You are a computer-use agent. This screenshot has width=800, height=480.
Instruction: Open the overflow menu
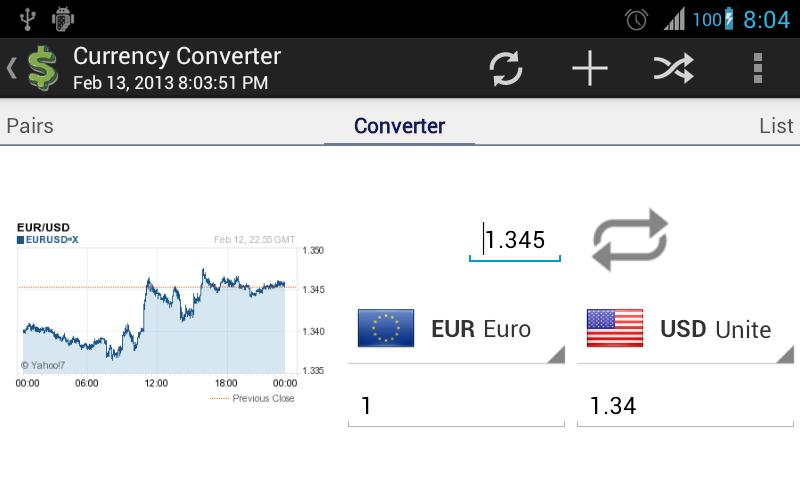tap(758, 68)
